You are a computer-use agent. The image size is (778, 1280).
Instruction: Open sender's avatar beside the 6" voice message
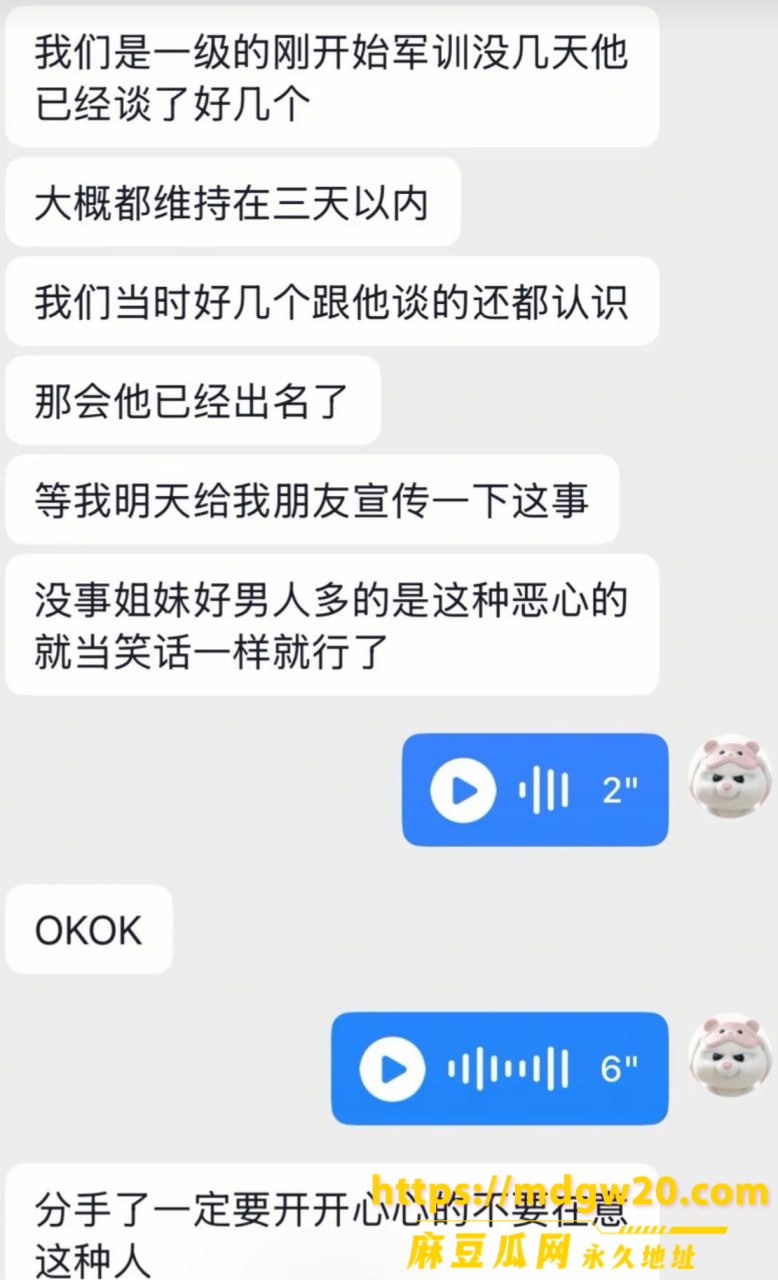729,1057
